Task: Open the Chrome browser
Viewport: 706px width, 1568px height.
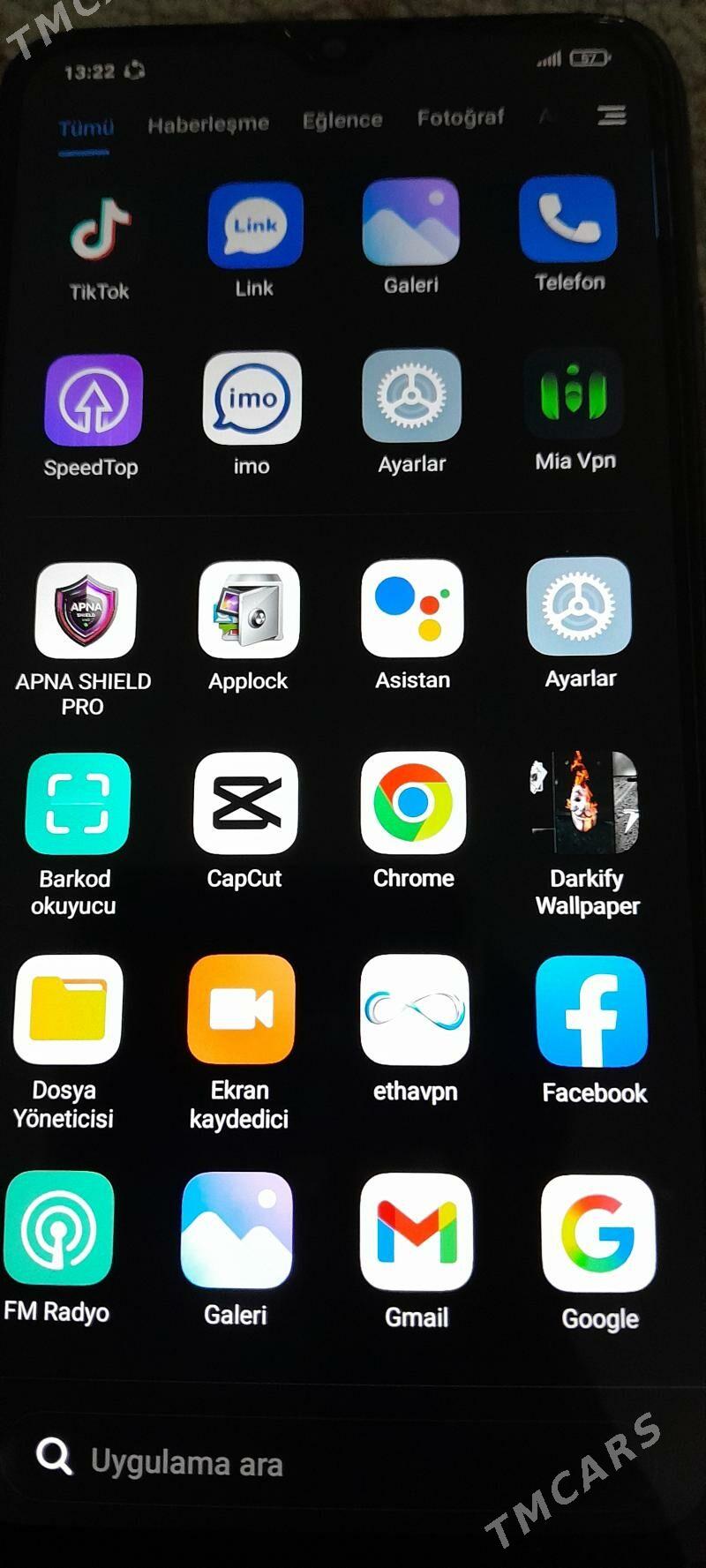Action: point(413,803)
